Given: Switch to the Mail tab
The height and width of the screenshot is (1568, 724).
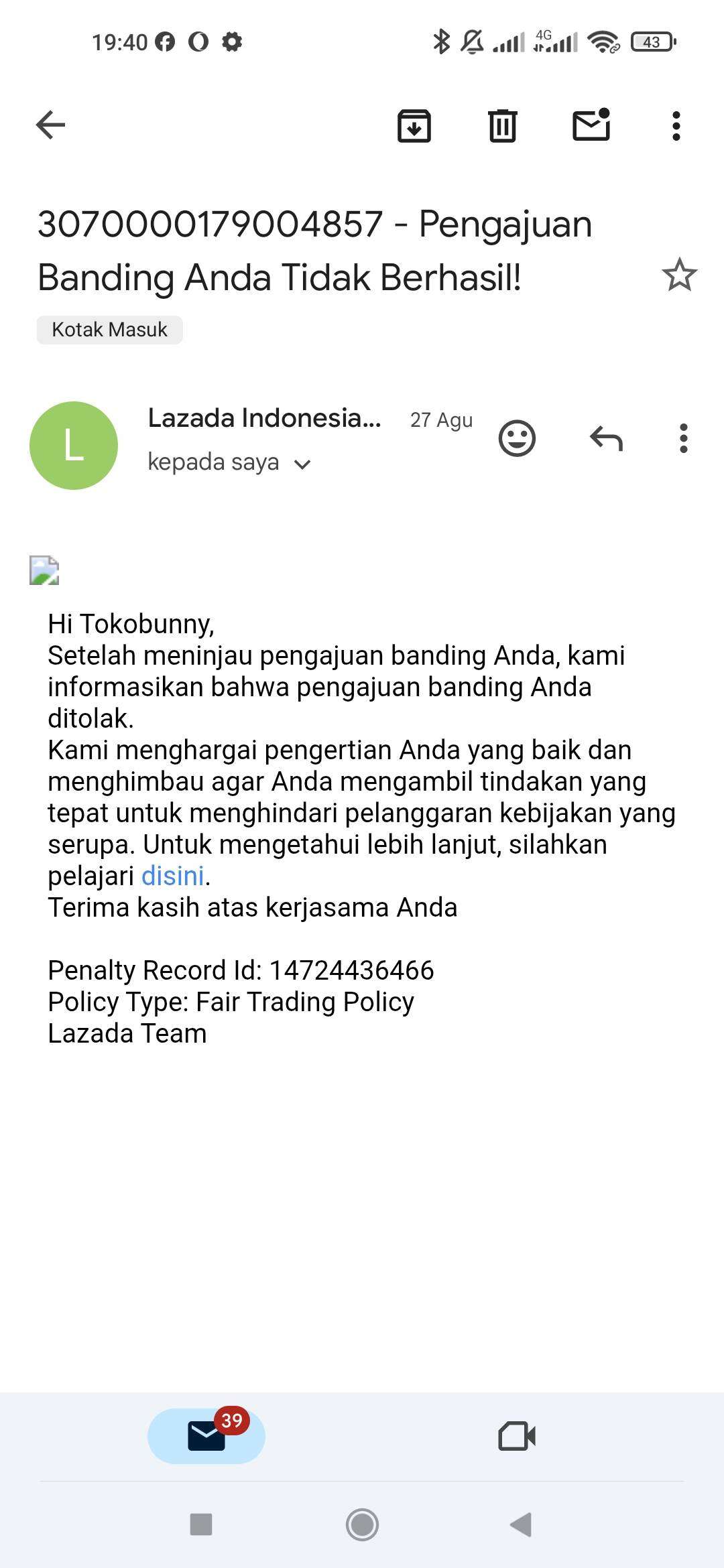Looking at the screenshot, I should 206,1435.
